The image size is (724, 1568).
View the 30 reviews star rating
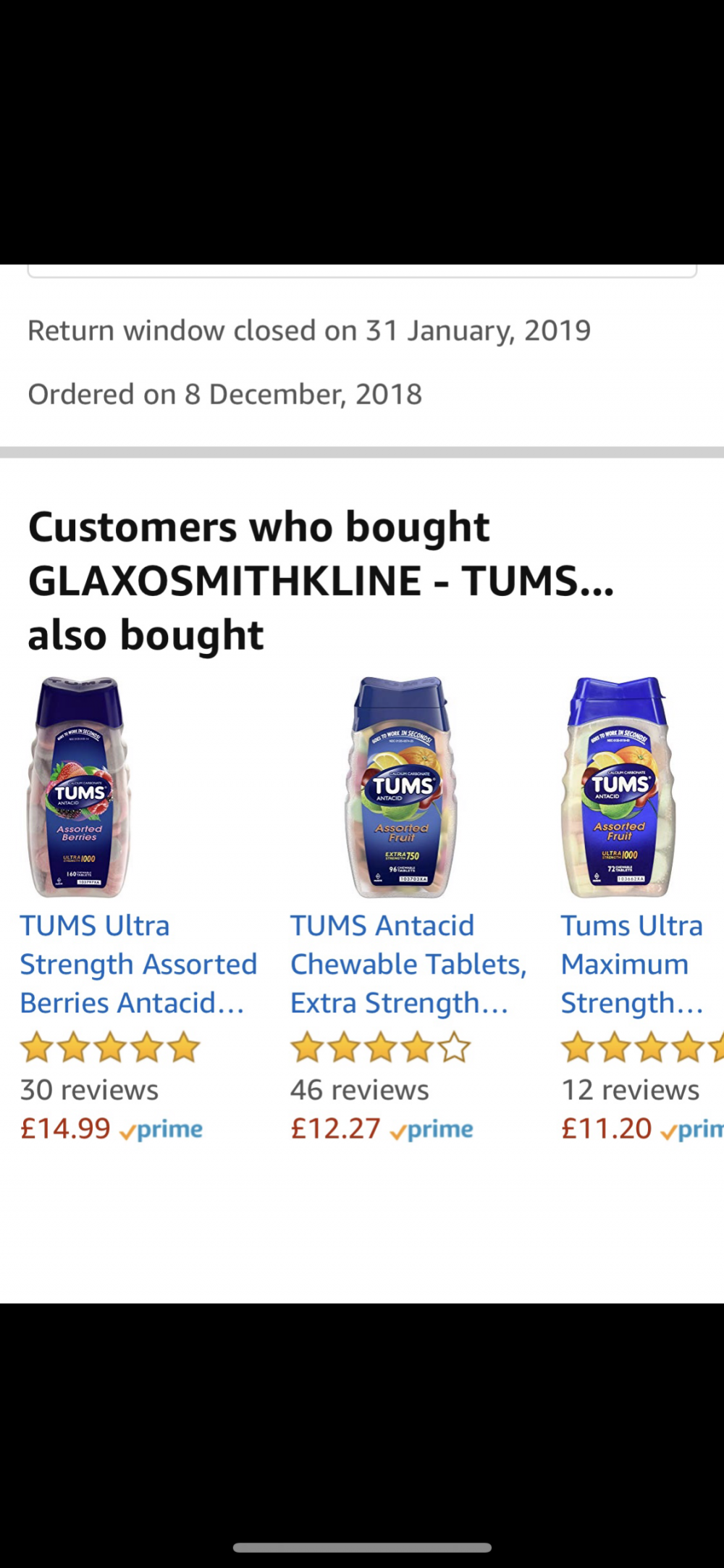click(110, 1048)
